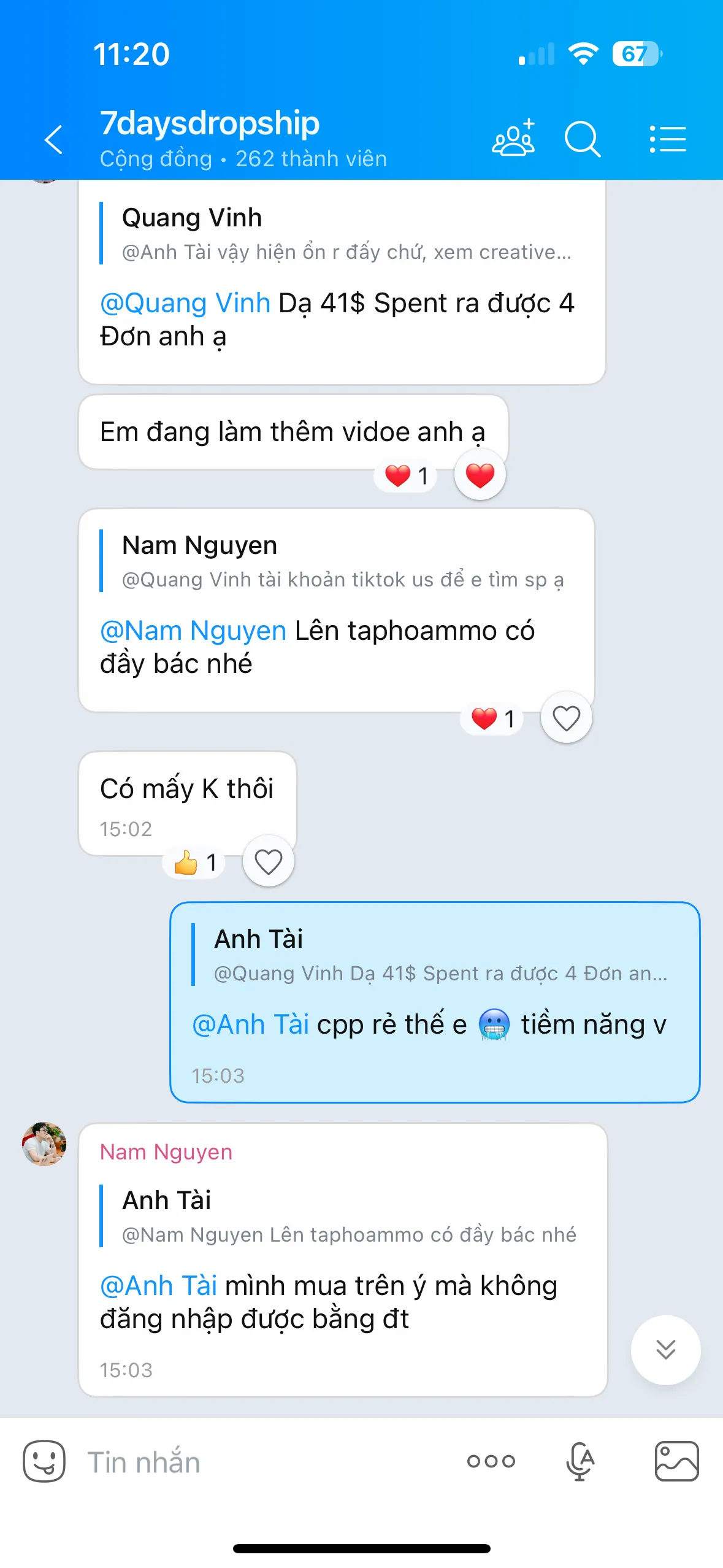Search messages in this chat

581,139
